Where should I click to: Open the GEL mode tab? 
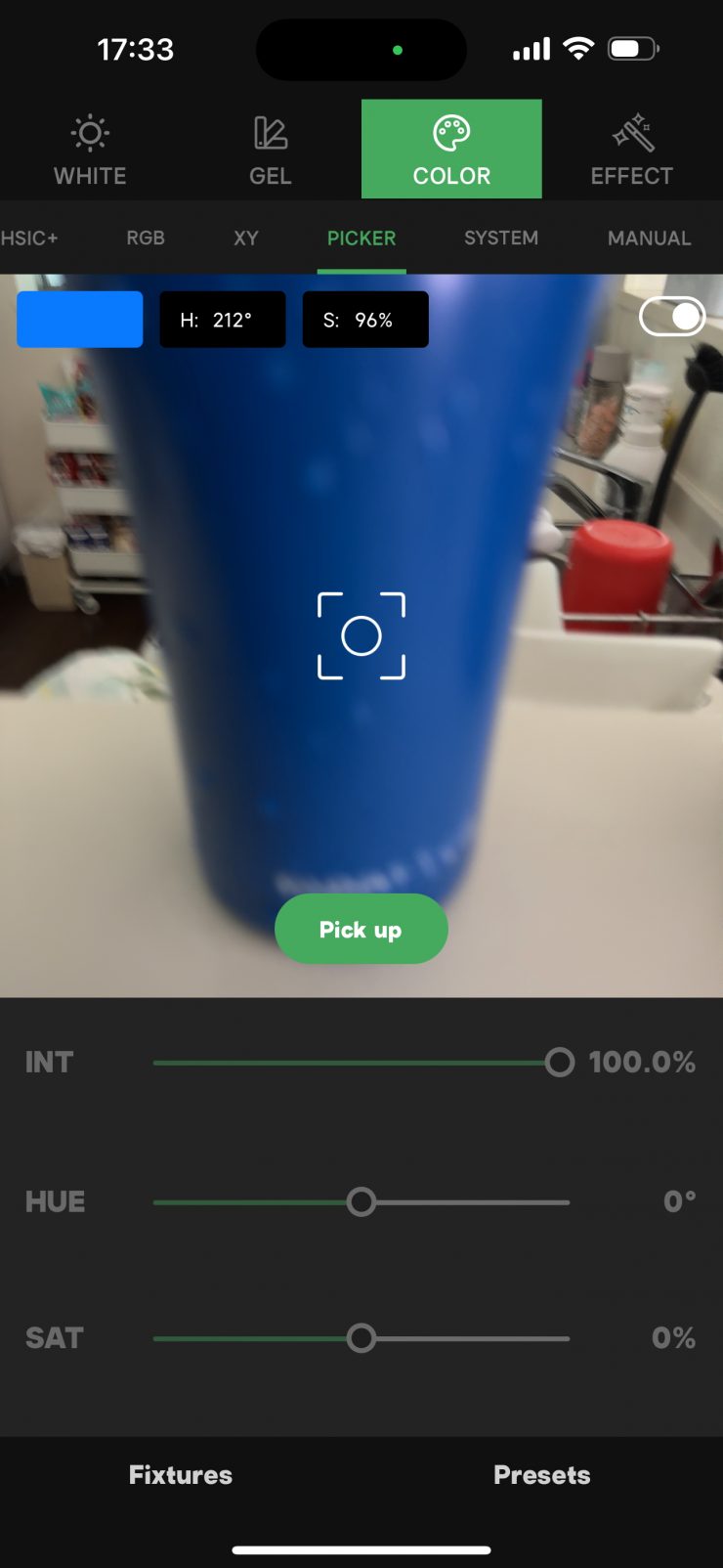(x=271, y=150)
